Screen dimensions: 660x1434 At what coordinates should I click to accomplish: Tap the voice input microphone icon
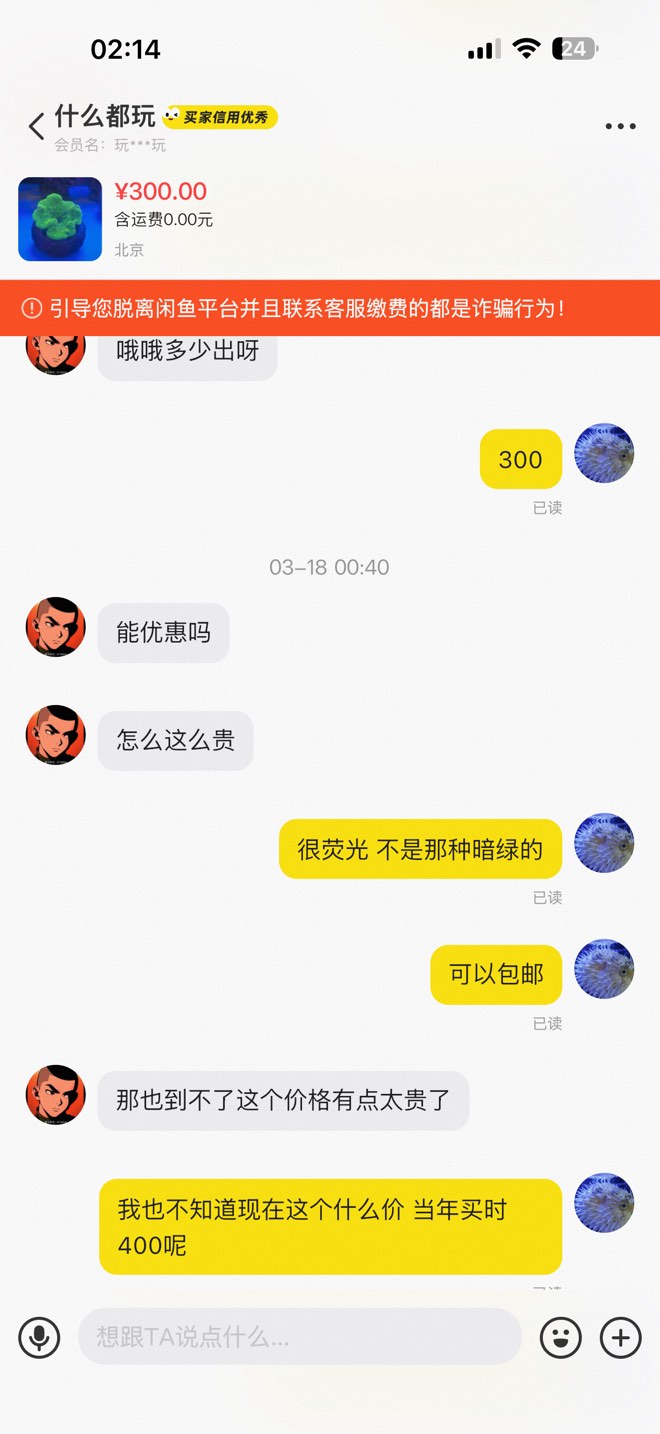pyautogui.click(x=39, y=1337)
